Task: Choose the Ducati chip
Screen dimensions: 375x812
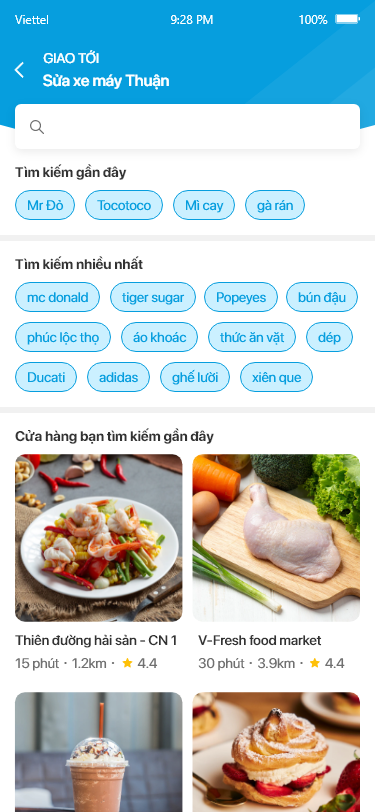Action: click(46, 377)
